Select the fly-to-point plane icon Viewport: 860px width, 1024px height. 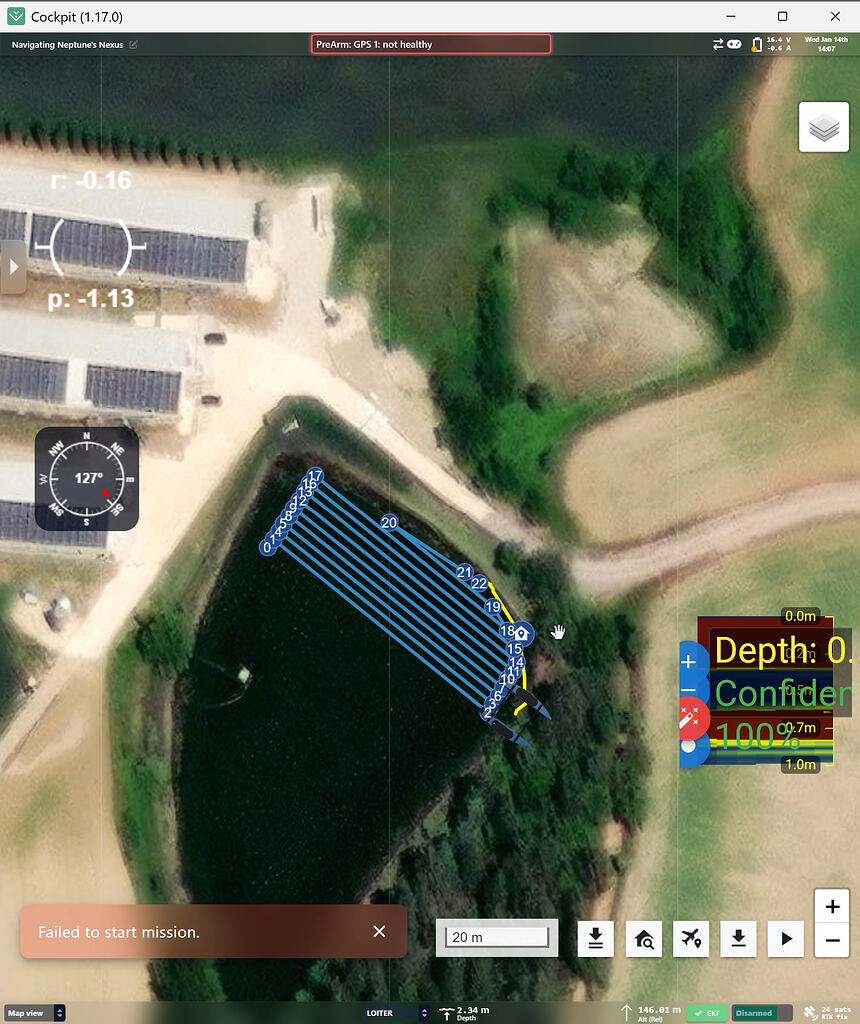[691, 938]
